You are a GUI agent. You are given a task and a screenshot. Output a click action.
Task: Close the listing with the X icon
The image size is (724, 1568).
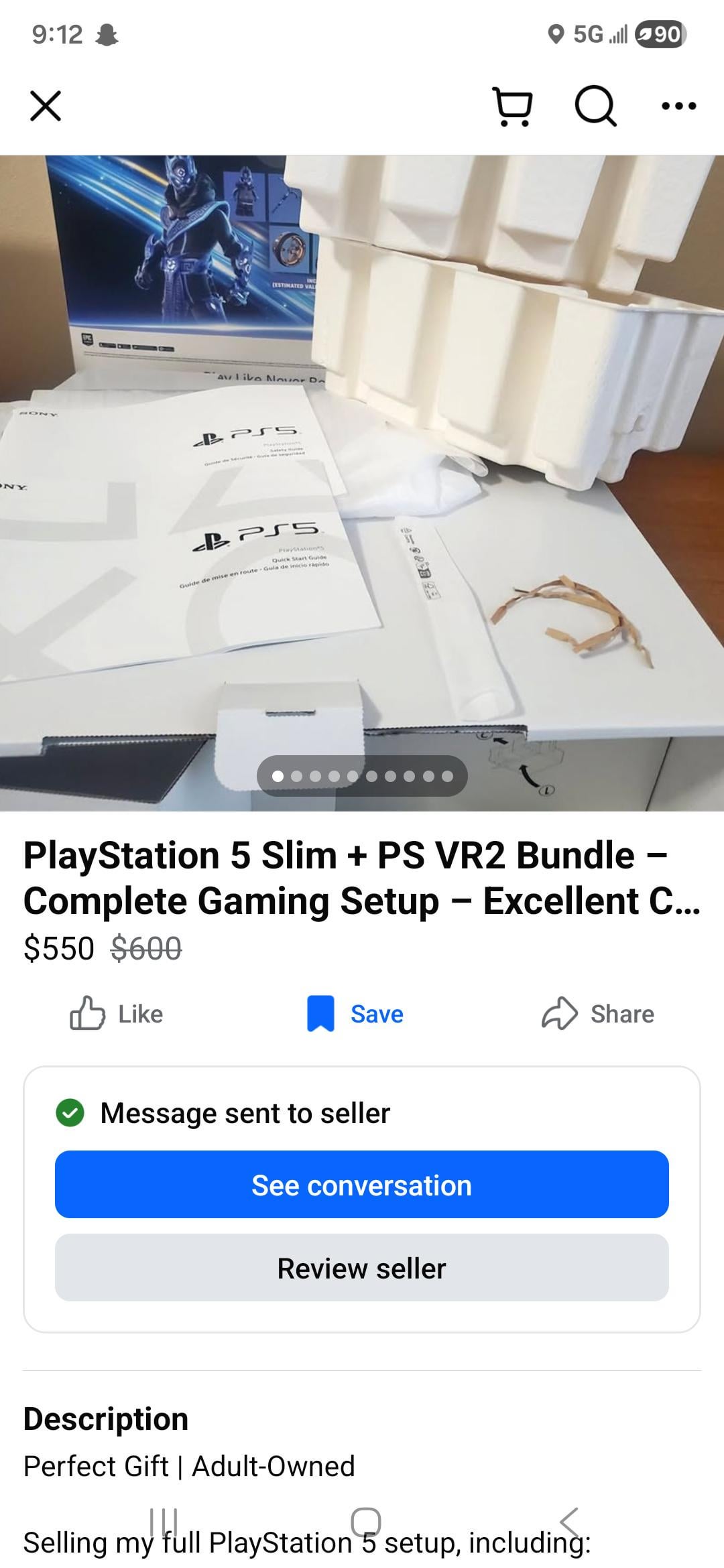tap(46, 107)
